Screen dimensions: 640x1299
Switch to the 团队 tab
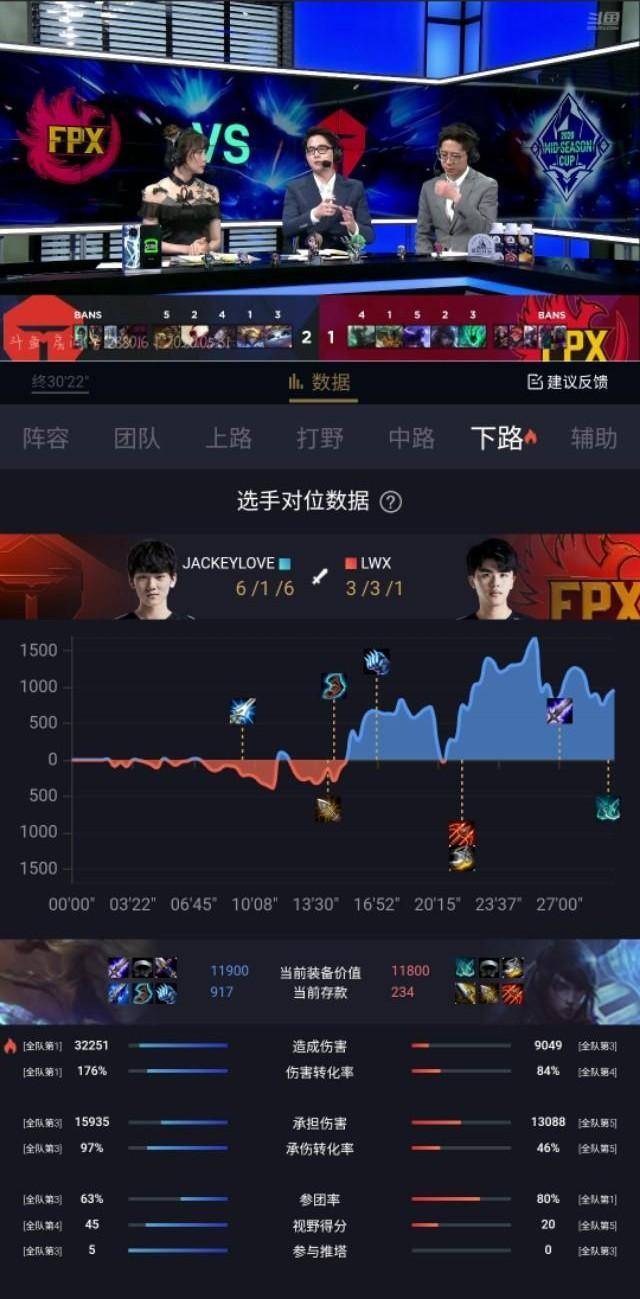(x=137, y=438)
